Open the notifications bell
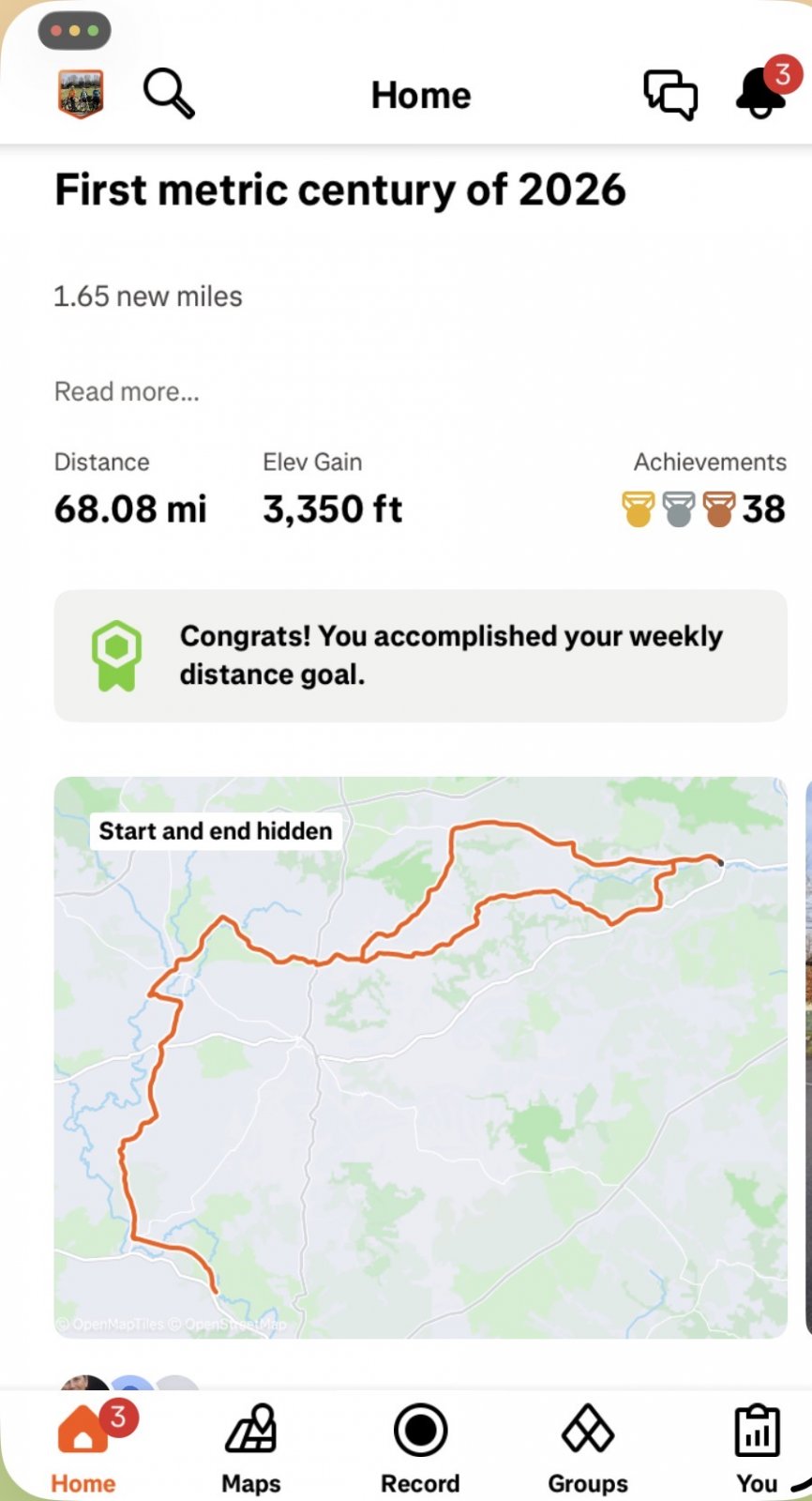This screenshot has width=812, height=1501. point(761,94)
